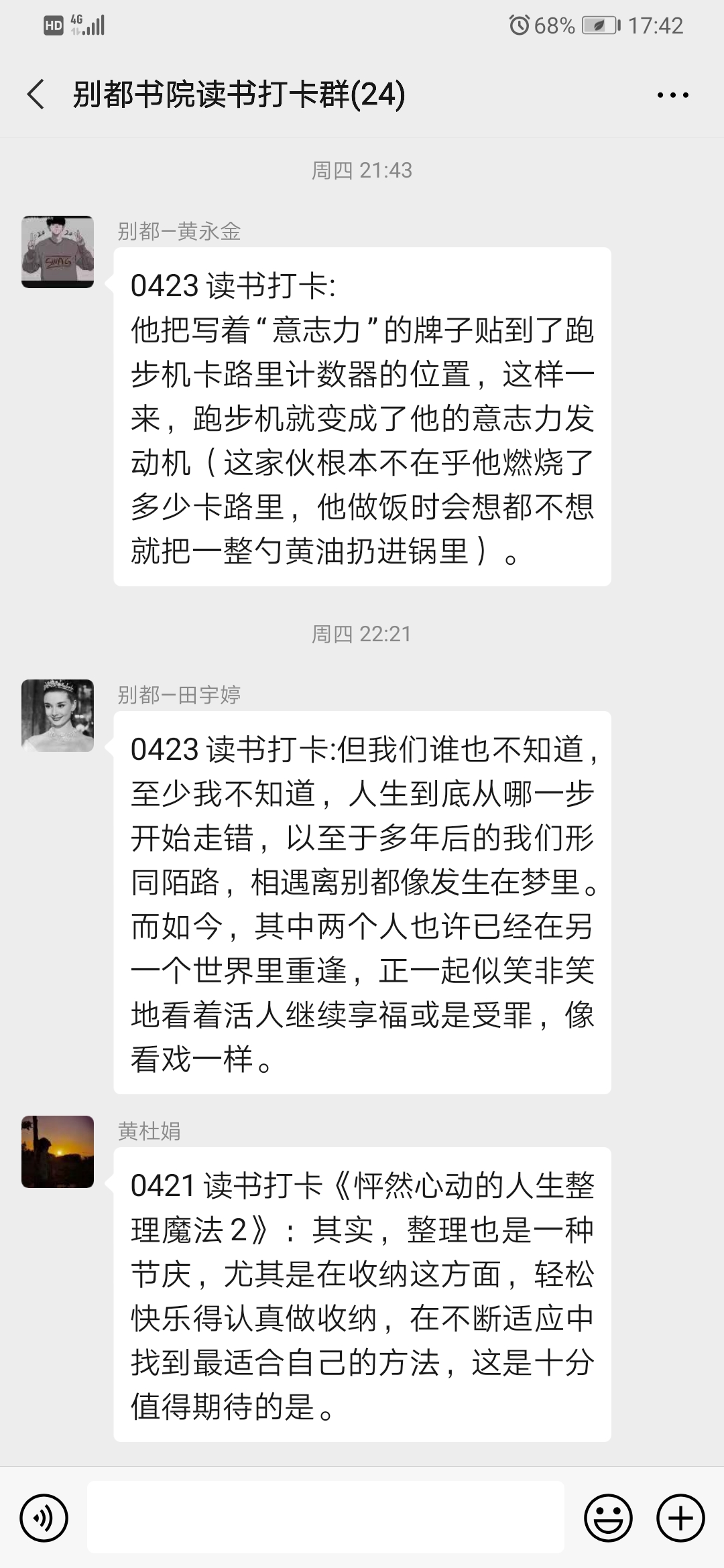Open the emoji picker
The width and height of the screenshot is (724, 1568).
point(609,1518)
